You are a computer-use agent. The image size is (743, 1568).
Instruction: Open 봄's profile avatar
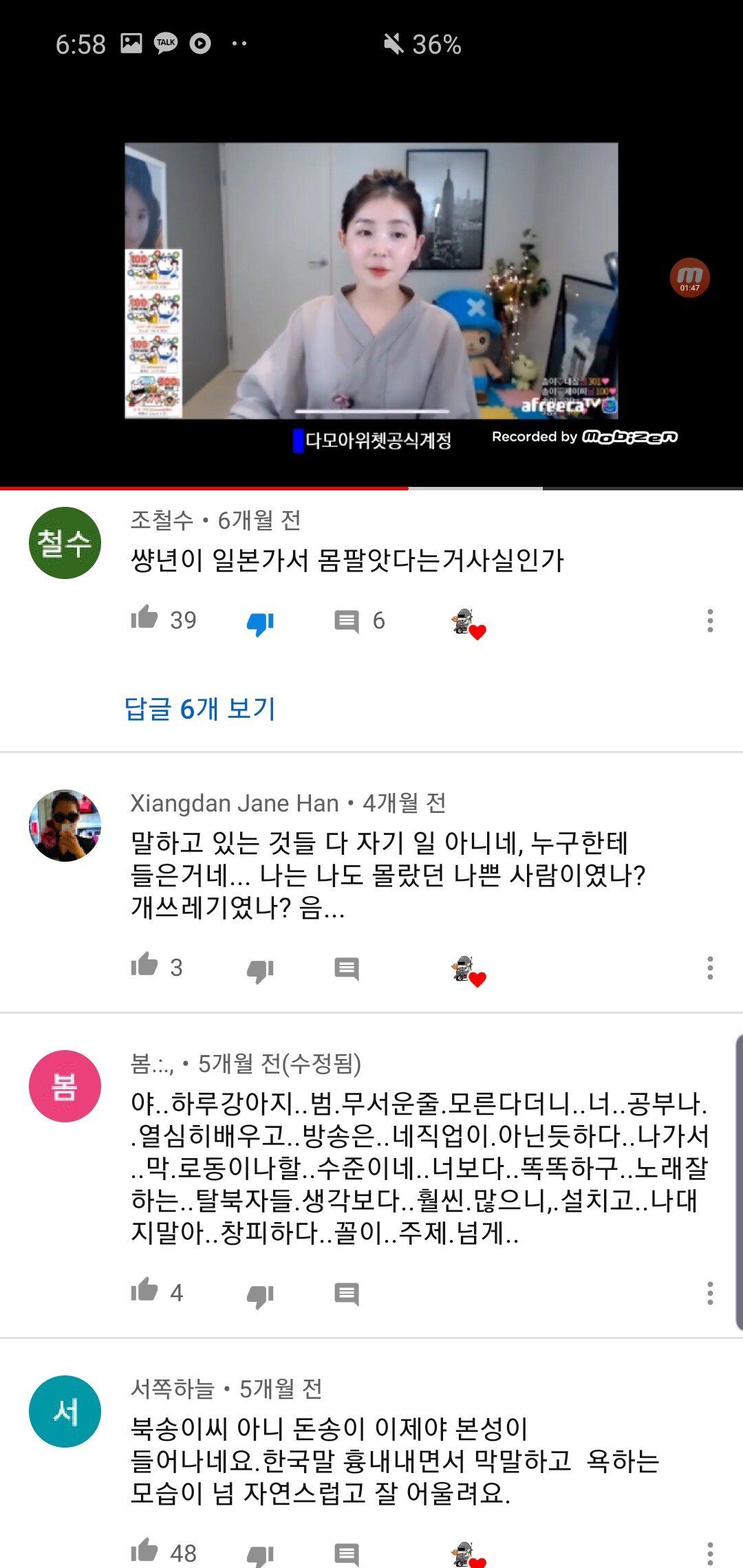65,1086
